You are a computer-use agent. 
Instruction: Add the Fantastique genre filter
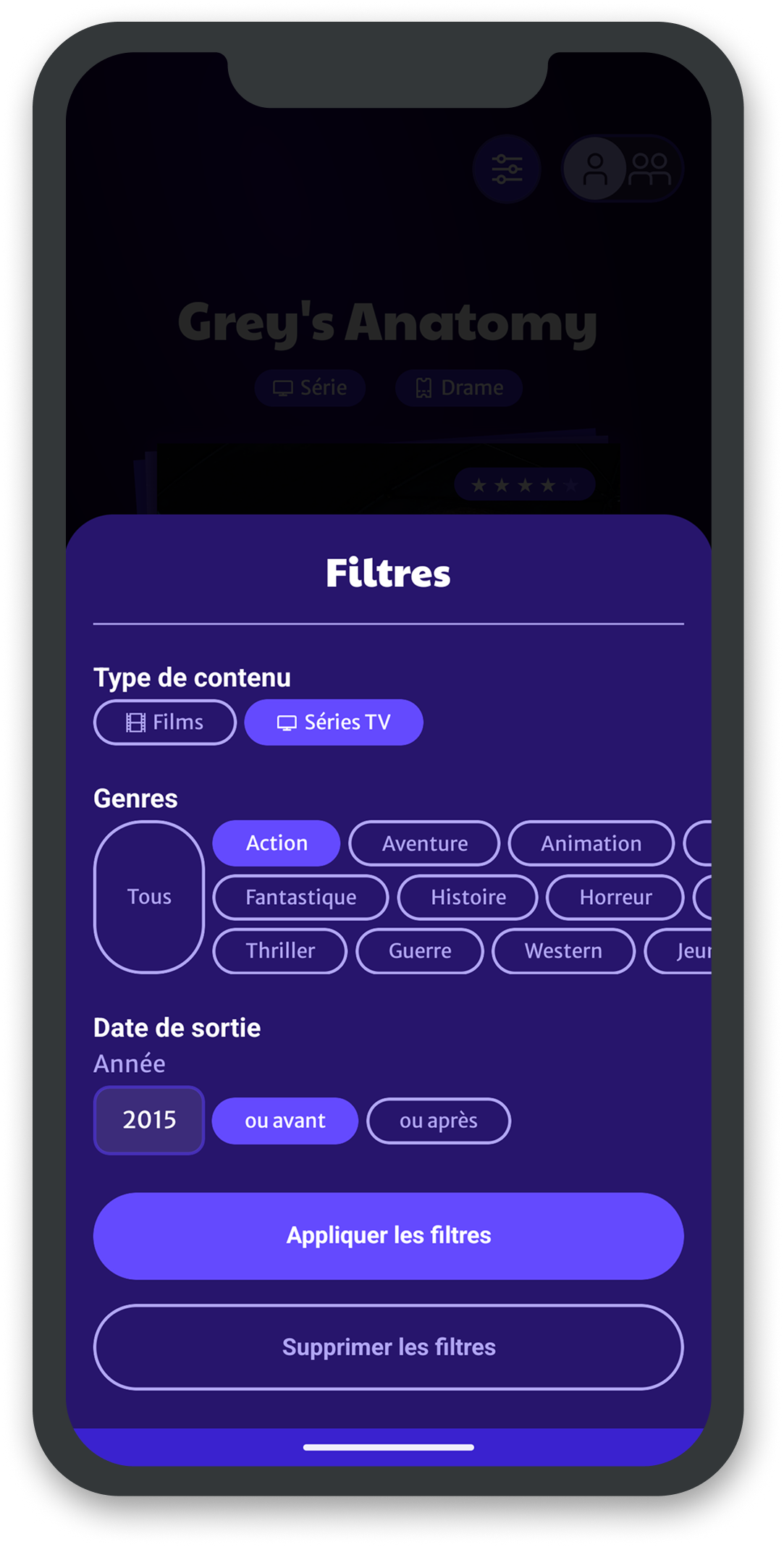300,897
